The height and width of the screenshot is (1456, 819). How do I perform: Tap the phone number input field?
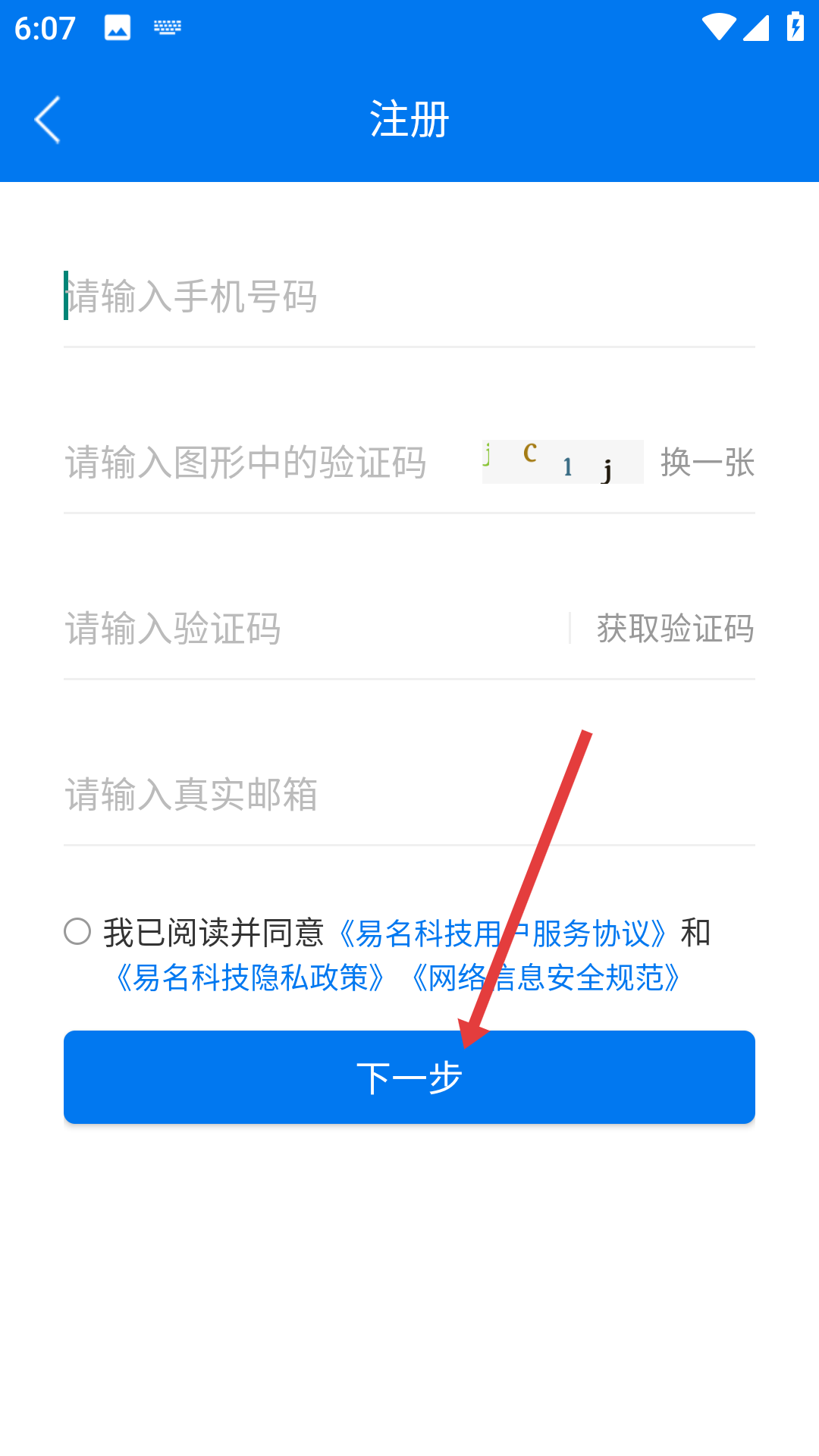(x=409, y=296)
